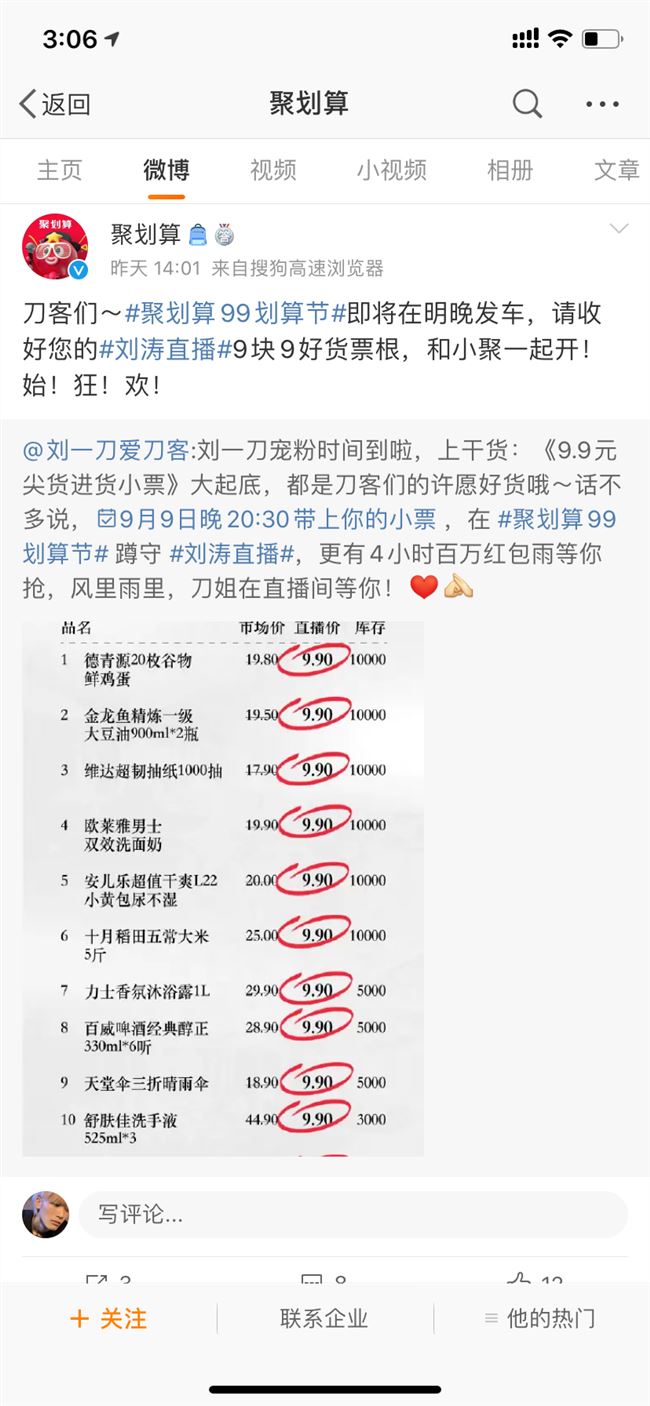Open the search magnifier icon
Screen dimensions: 650x1406
527,103
